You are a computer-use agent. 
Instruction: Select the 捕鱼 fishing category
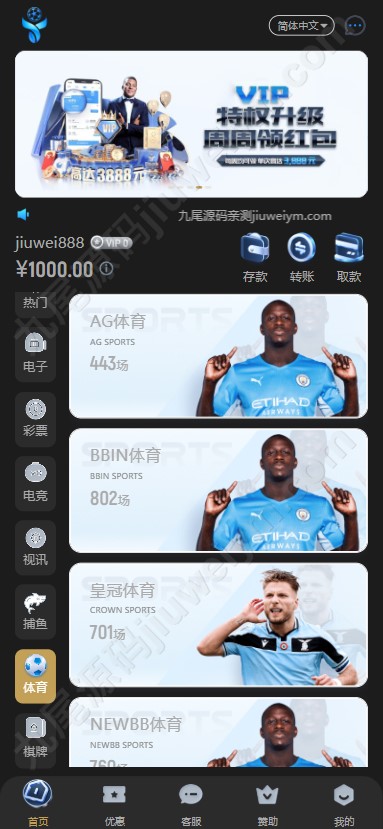point(35,612)
